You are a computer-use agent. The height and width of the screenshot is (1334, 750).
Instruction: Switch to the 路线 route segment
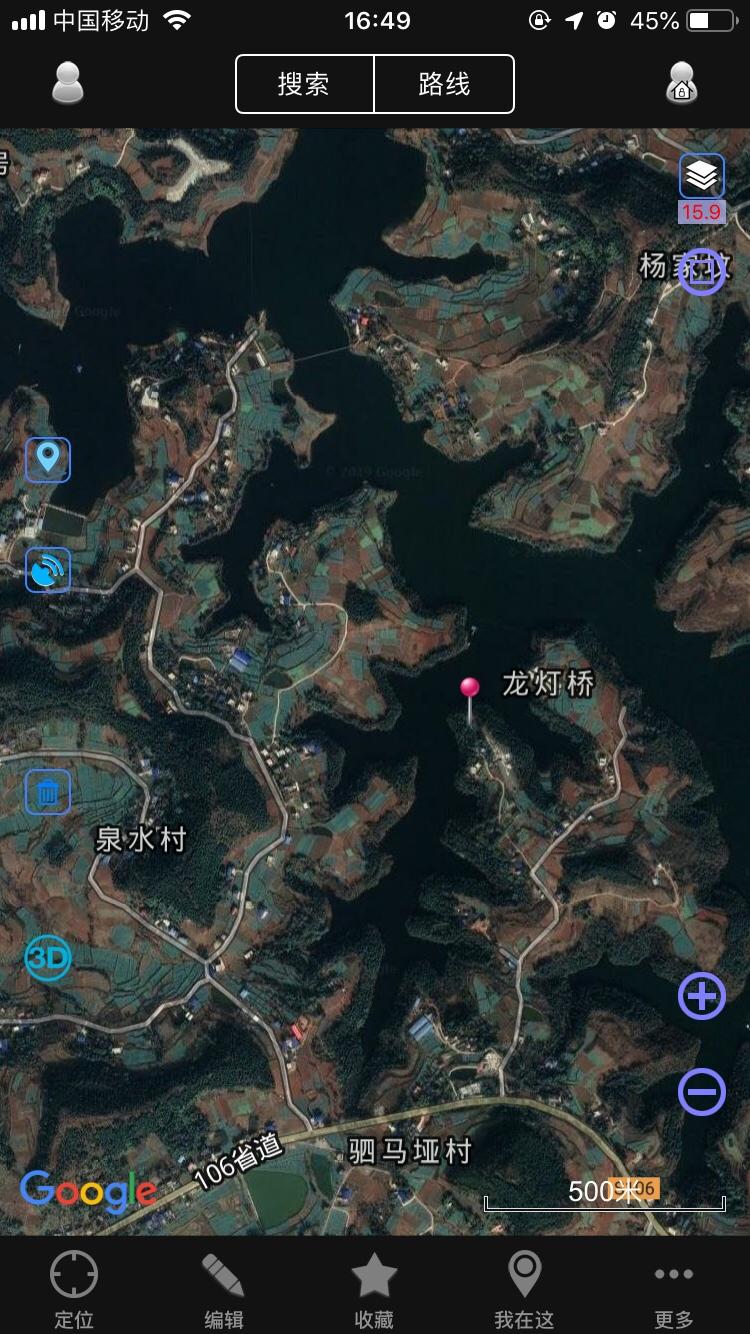[444, 84]
